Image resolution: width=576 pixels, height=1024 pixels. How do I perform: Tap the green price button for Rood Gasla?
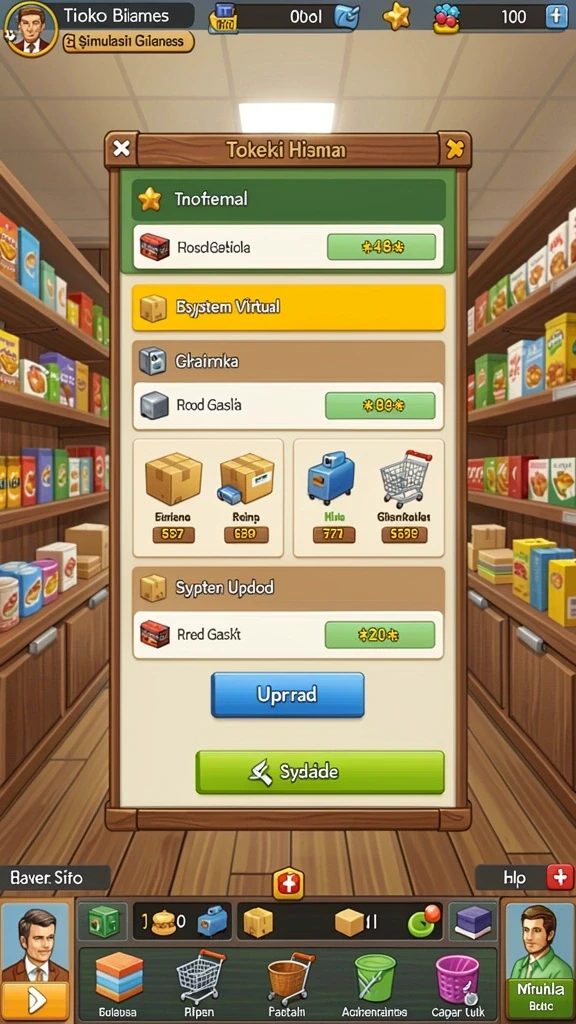click(380, 406)
